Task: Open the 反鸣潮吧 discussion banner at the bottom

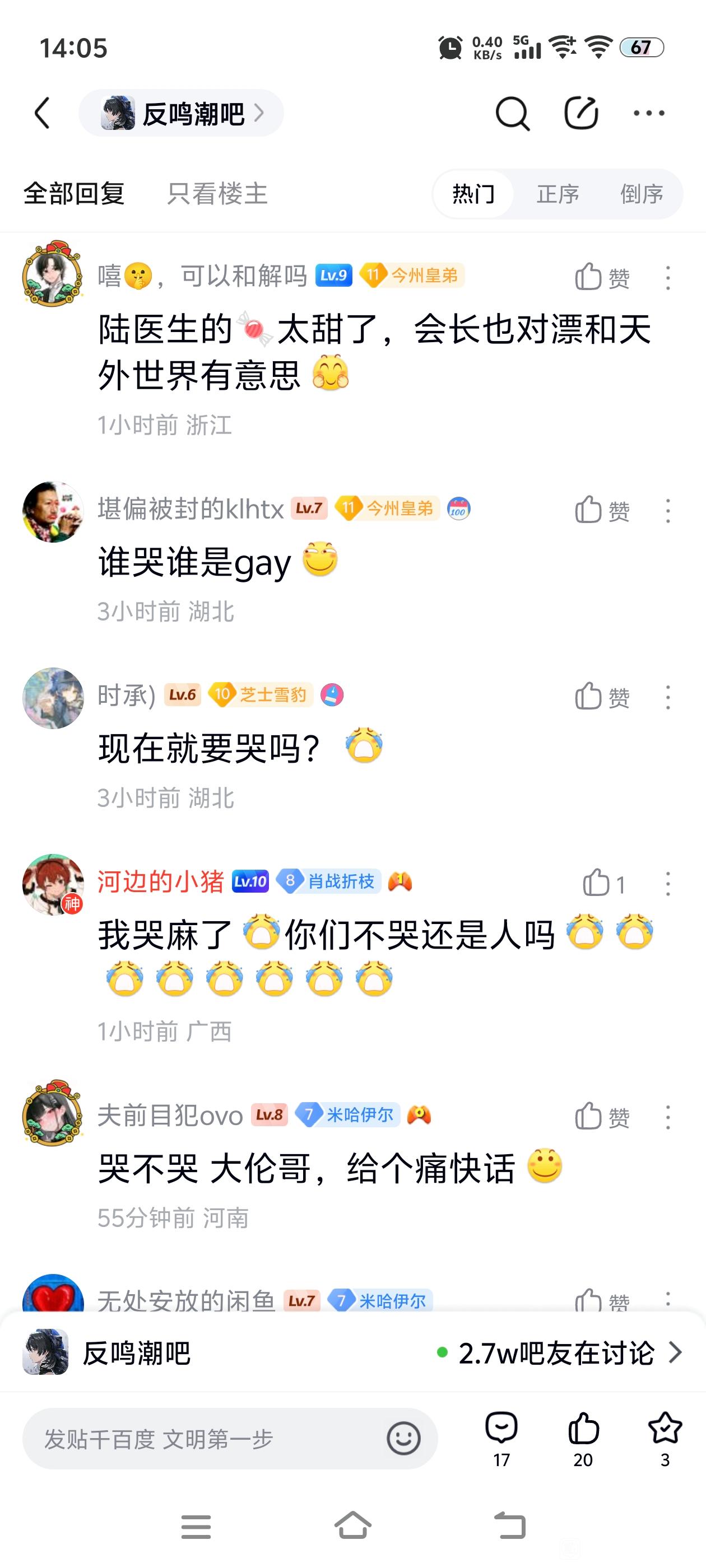Action: tap(352, 1352)
